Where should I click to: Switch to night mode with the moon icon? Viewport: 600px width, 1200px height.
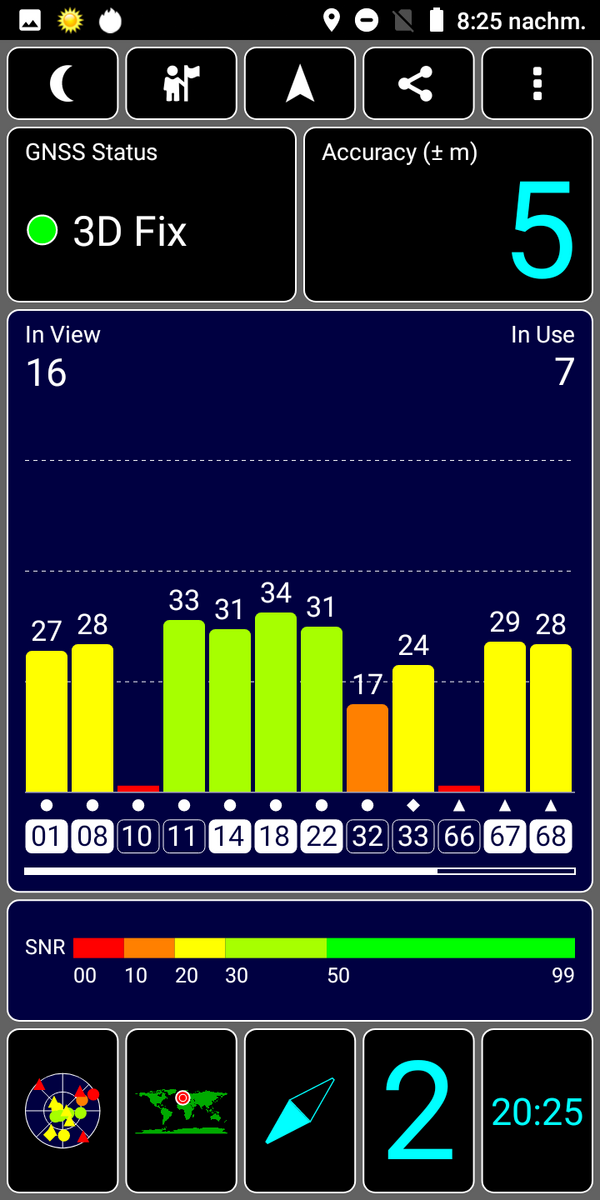coord(62,84)
